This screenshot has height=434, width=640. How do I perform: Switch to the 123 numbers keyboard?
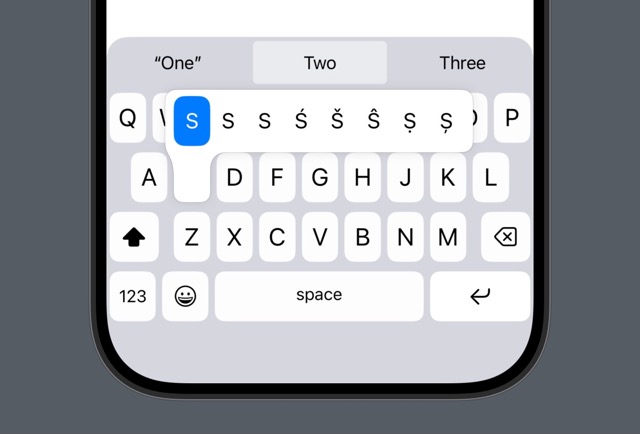[133, 296]
